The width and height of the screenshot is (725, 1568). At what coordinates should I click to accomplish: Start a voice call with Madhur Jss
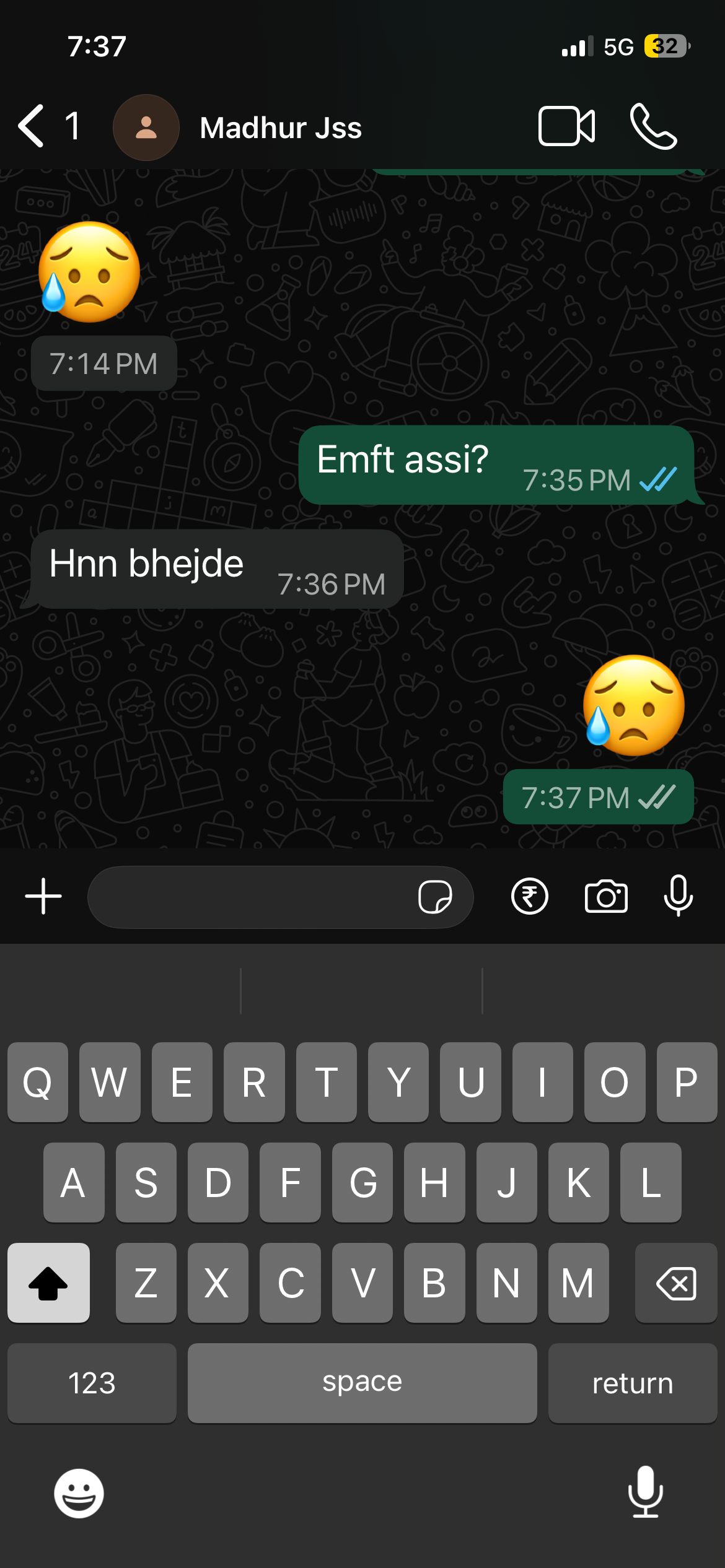[x=653, y=126]
